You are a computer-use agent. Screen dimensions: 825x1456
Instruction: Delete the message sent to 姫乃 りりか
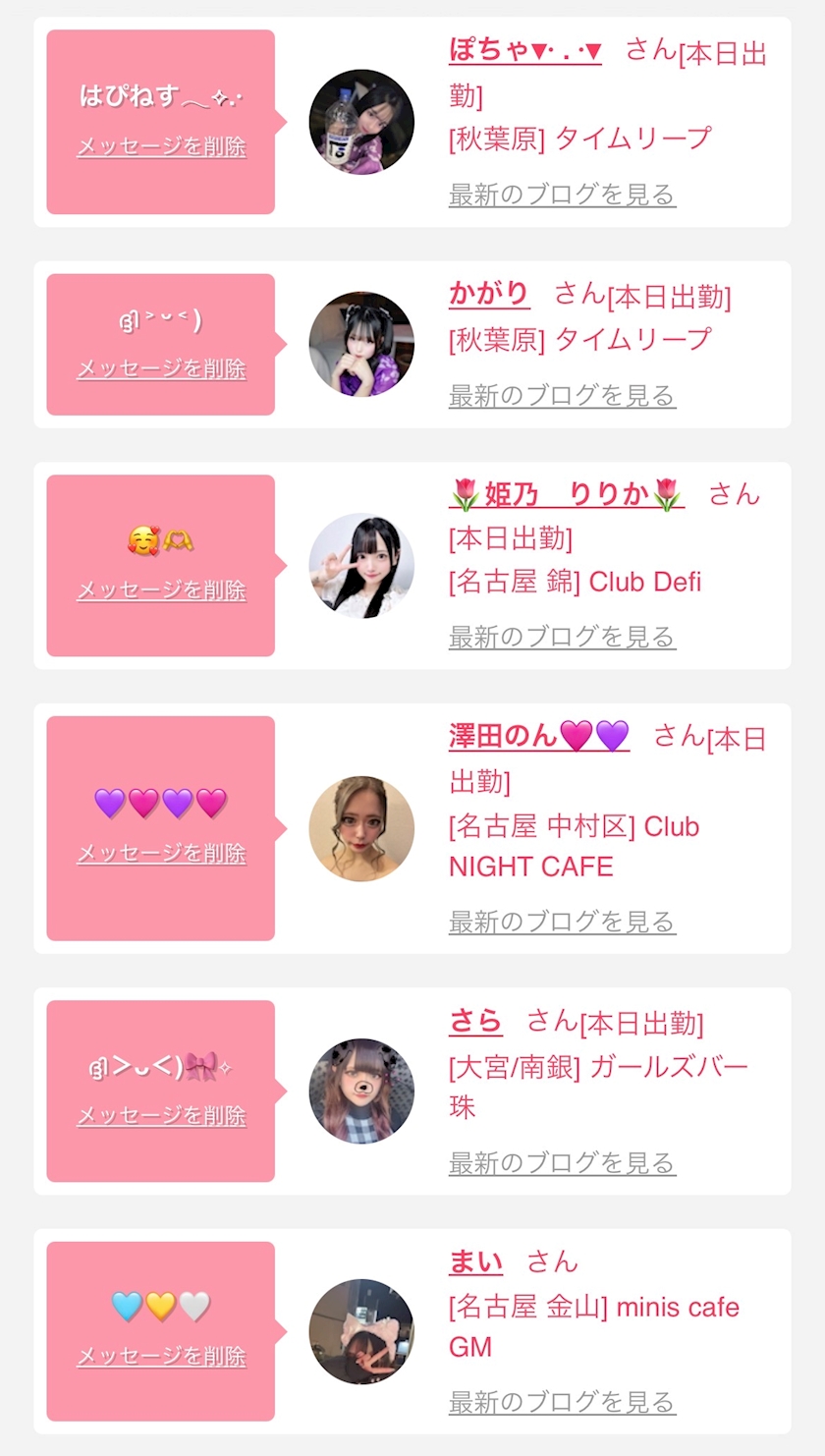click(x=161, y=590)
